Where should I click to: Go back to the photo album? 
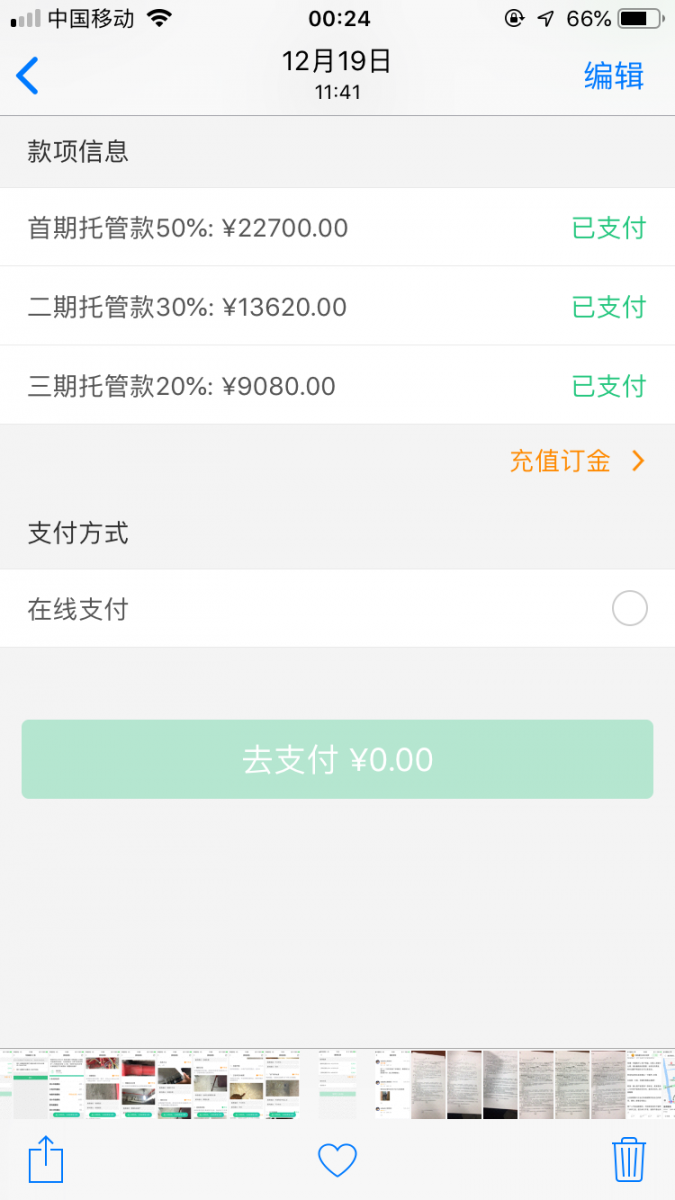point(28,76)
